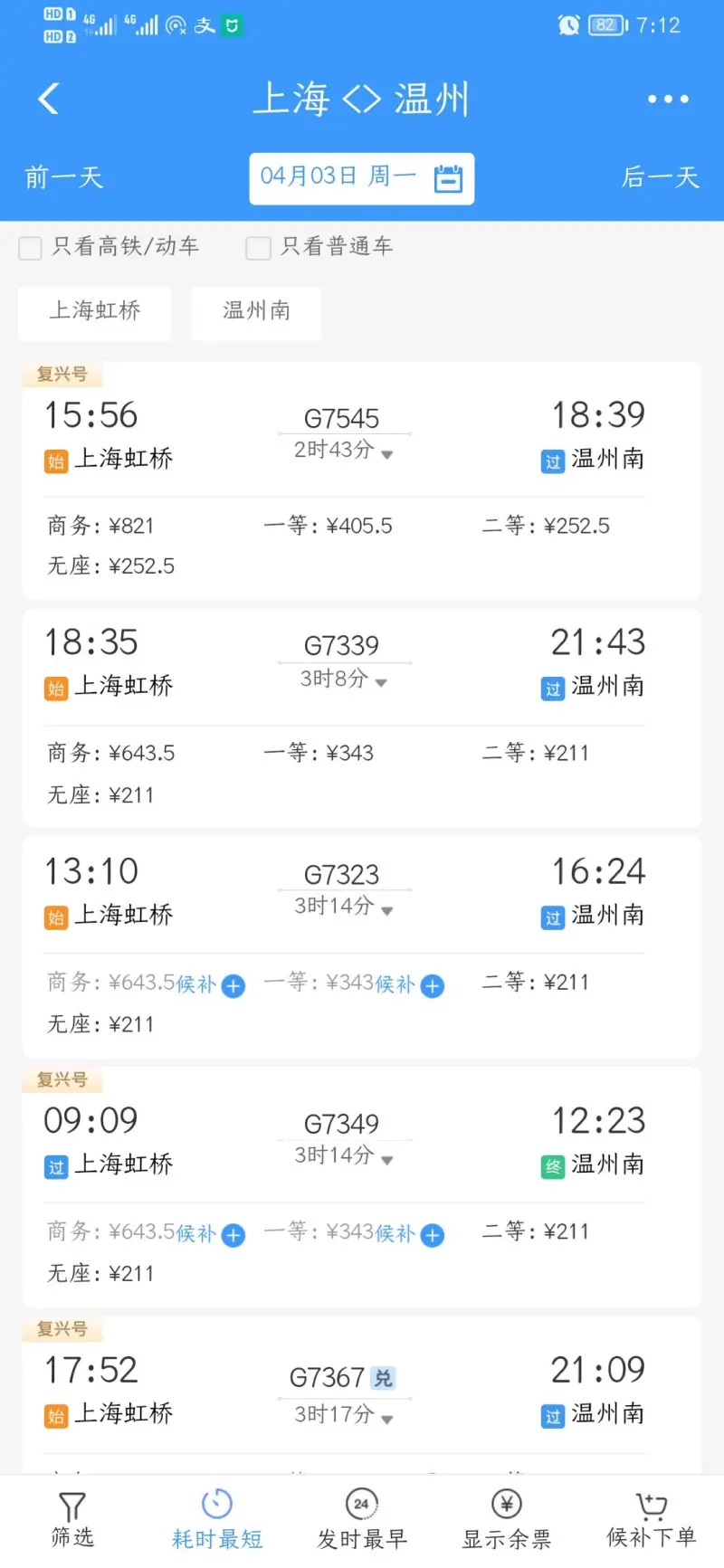Show remaining tickets (显示余票)
This screenshot has height=1568, width=724.
tap(507, 1521)
